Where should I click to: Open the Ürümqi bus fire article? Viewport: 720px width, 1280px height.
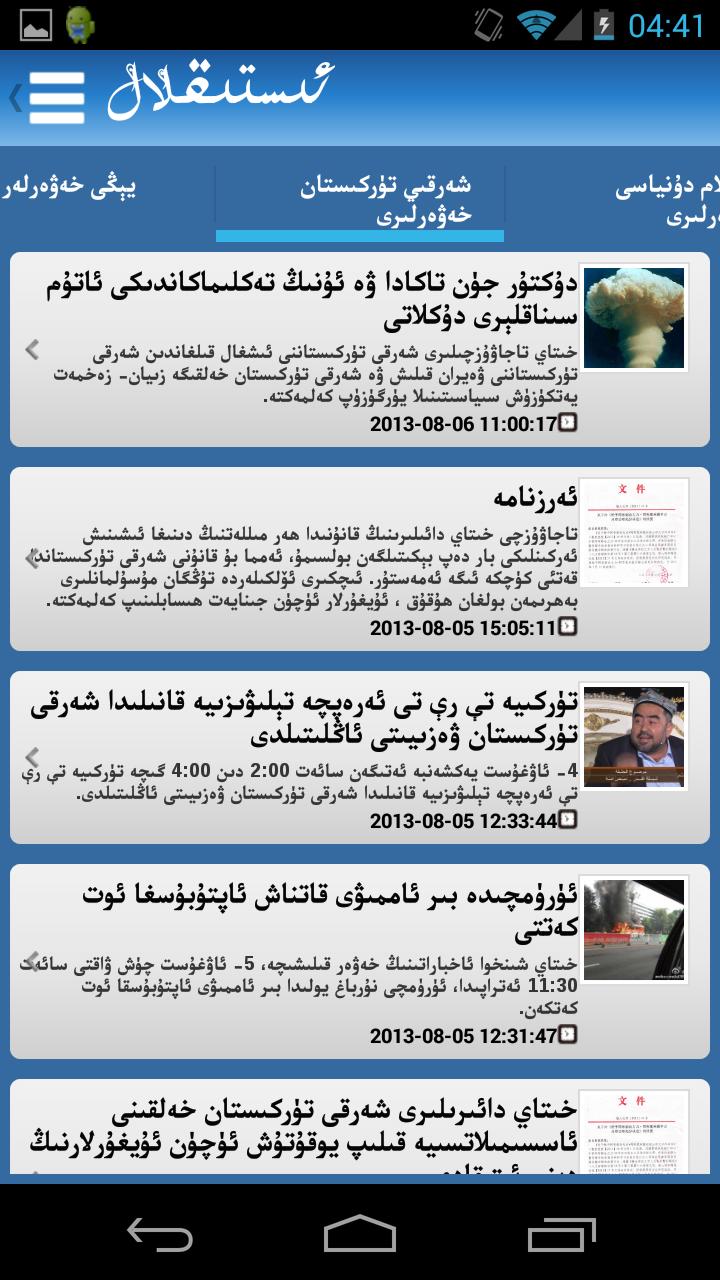(360, 961)
